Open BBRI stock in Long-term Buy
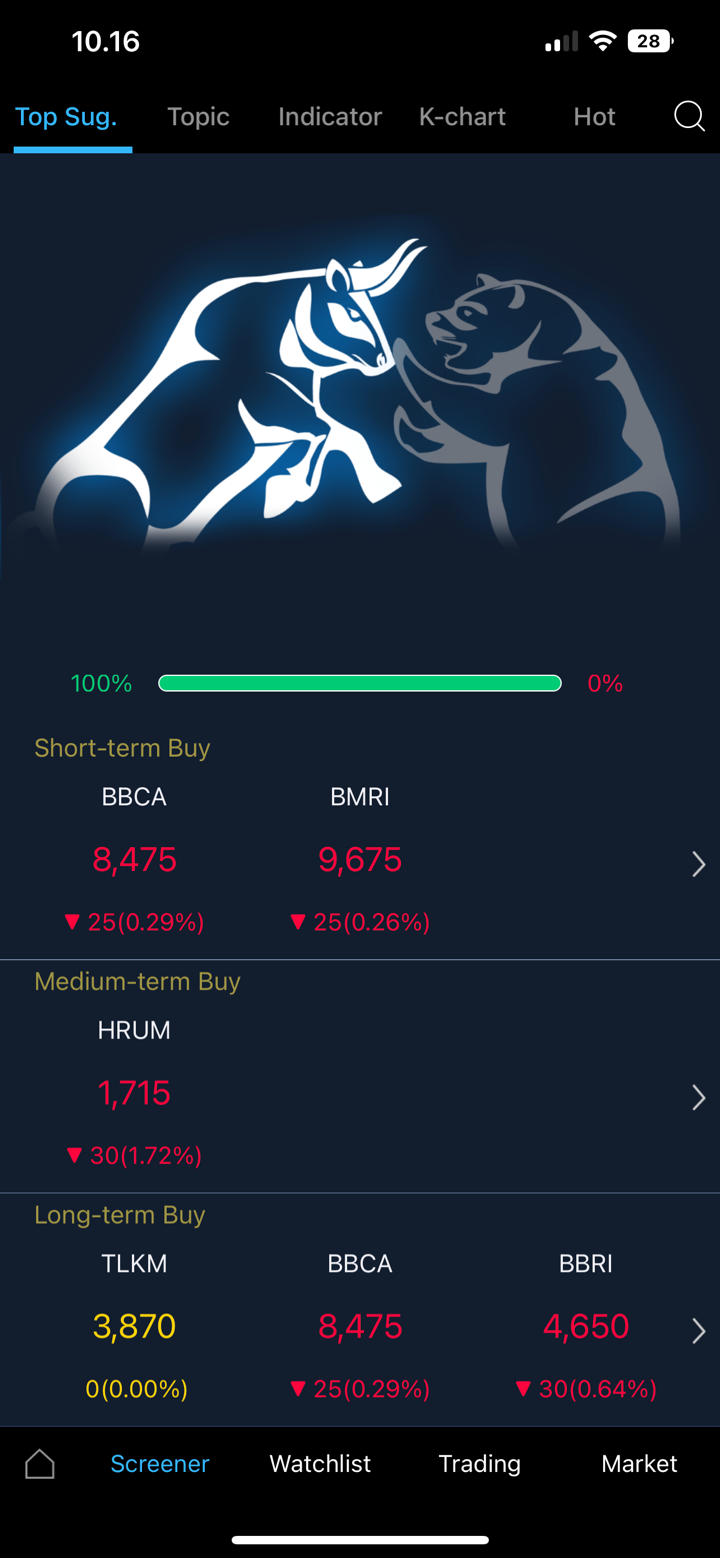Viewport: 720px width, 1558px height. 586,1326
